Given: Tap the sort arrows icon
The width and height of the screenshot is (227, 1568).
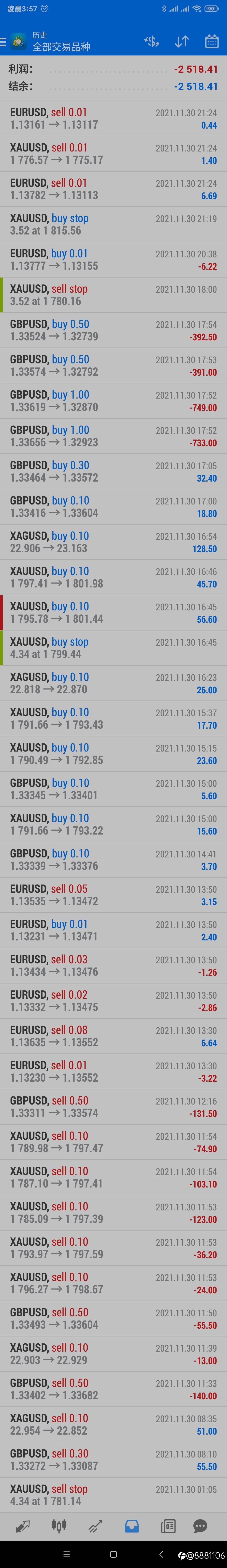Looking at the screenshot, I should (x=181, y=41).
